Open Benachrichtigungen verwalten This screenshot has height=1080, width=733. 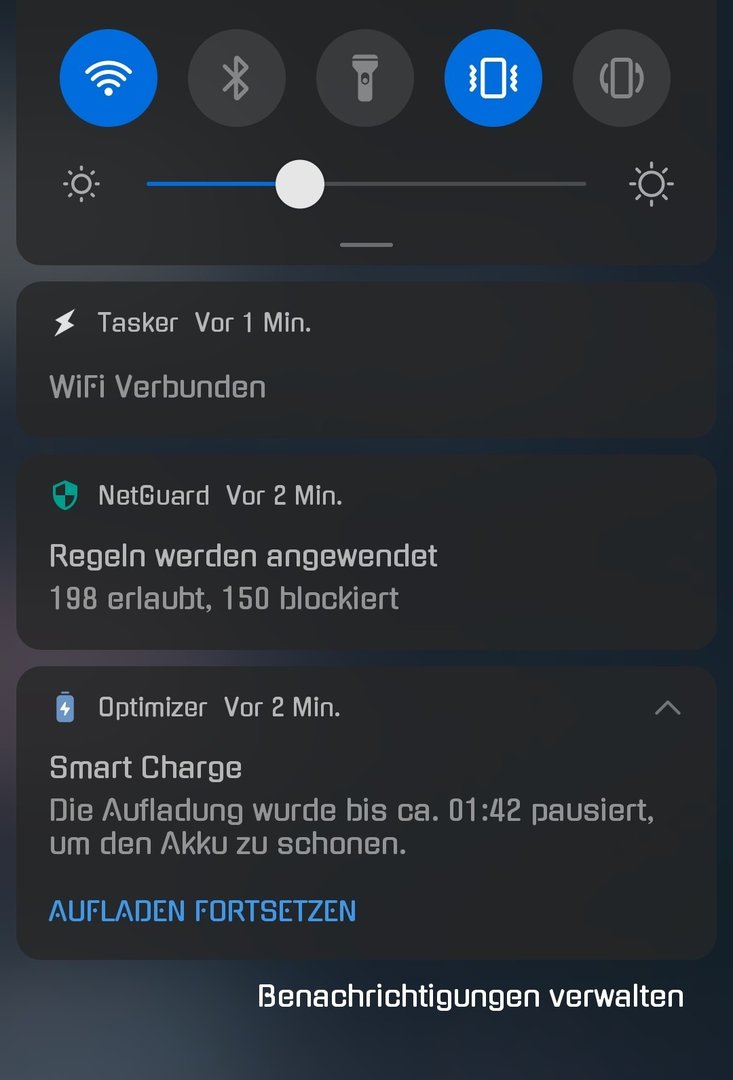[471, 996]
